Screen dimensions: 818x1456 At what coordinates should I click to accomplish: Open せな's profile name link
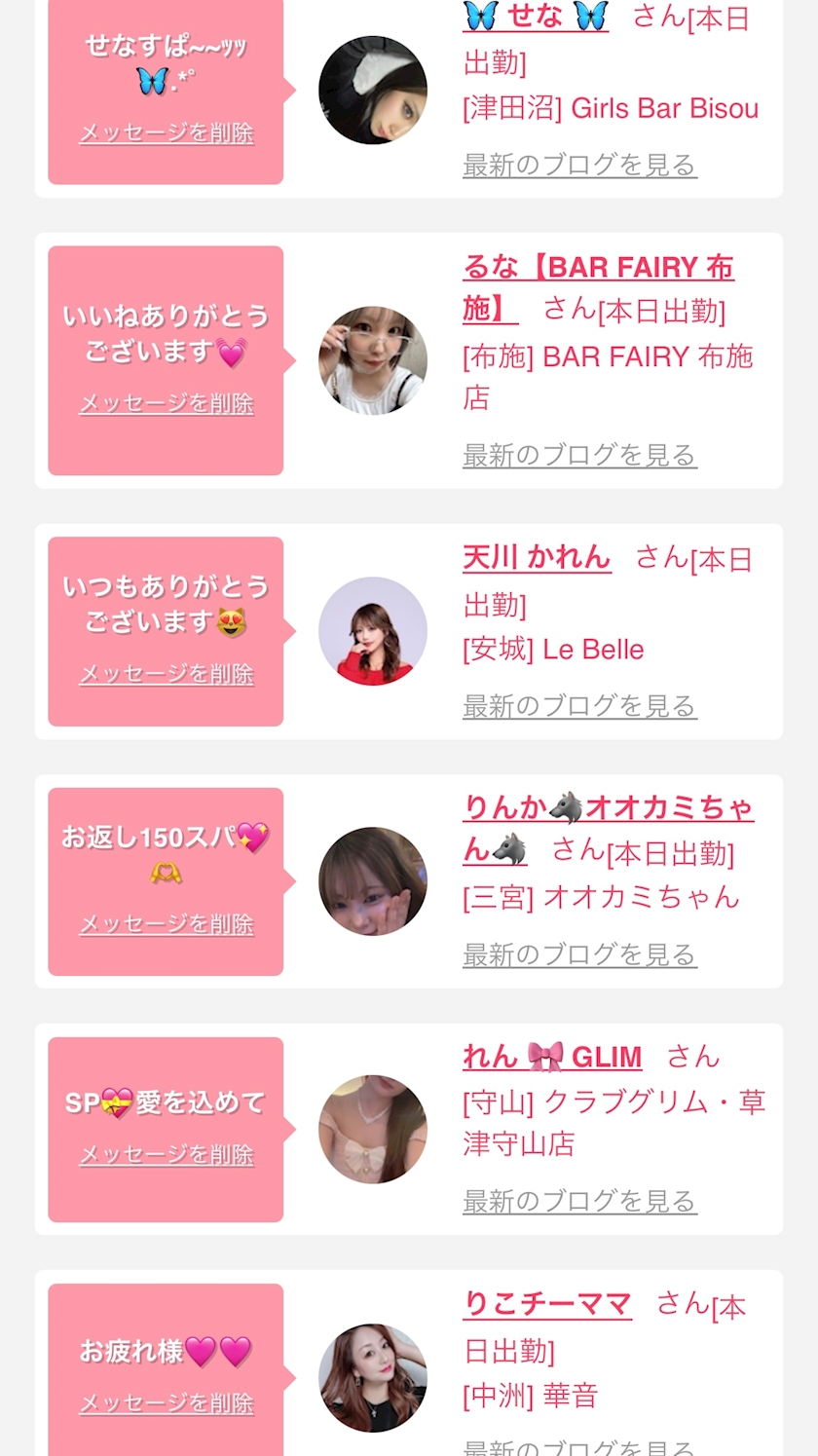536,17
